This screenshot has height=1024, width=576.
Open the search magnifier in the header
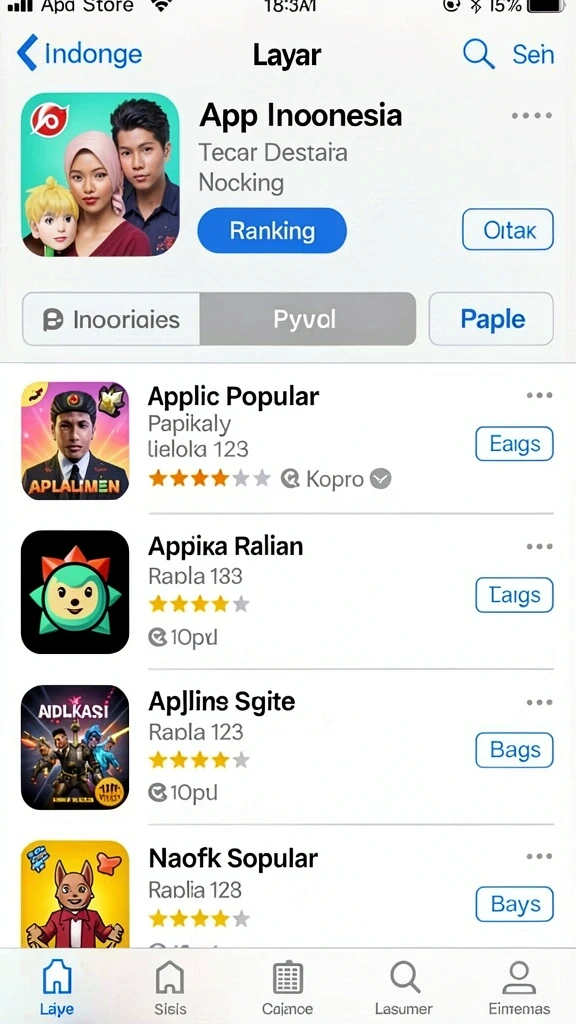click(479, 54)
